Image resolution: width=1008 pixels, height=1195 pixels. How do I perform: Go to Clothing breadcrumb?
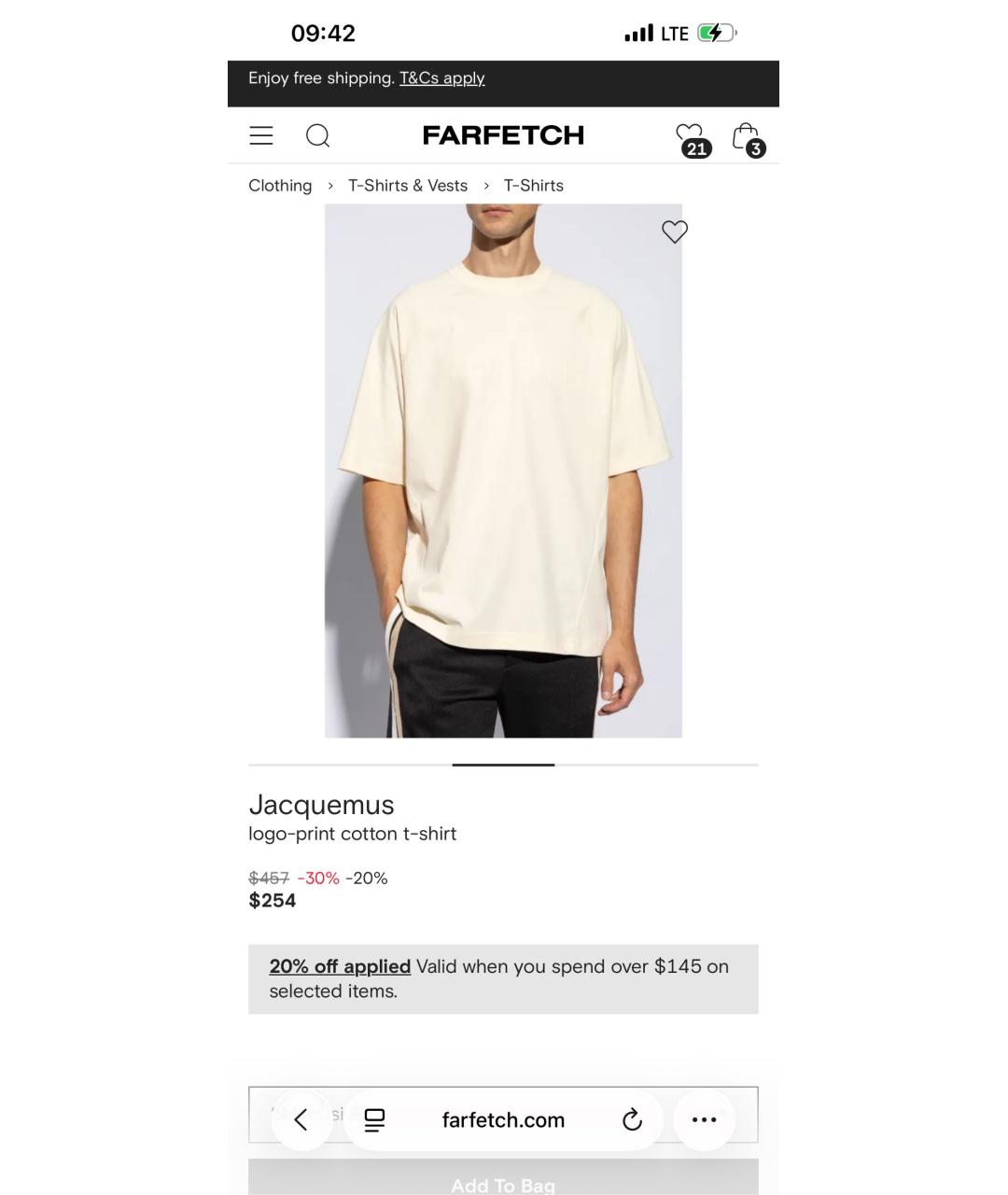pyautogui.click(x=280, y=186)
